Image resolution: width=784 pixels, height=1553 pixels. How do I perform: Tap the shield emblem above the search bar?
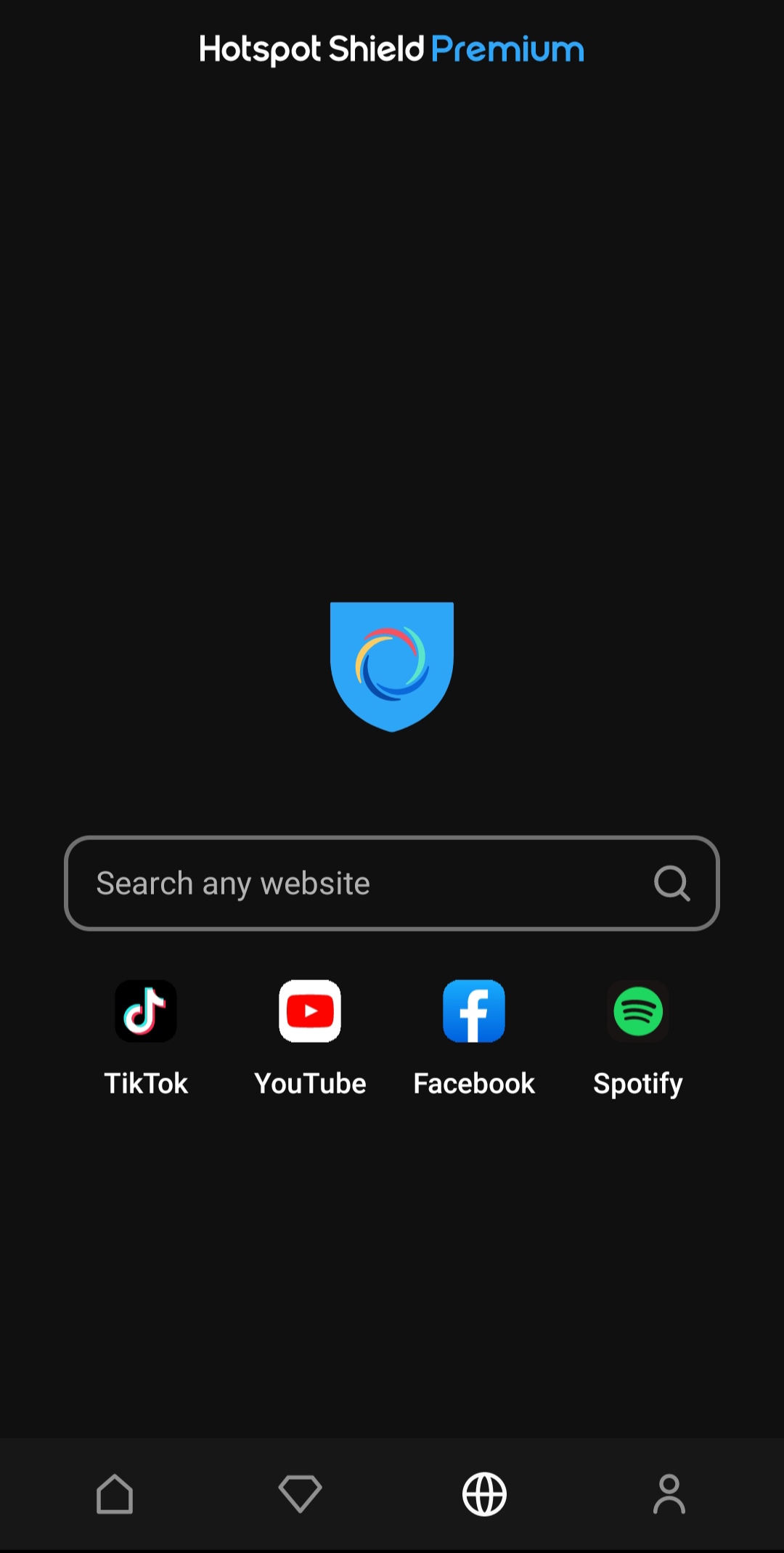pos(392,668)
